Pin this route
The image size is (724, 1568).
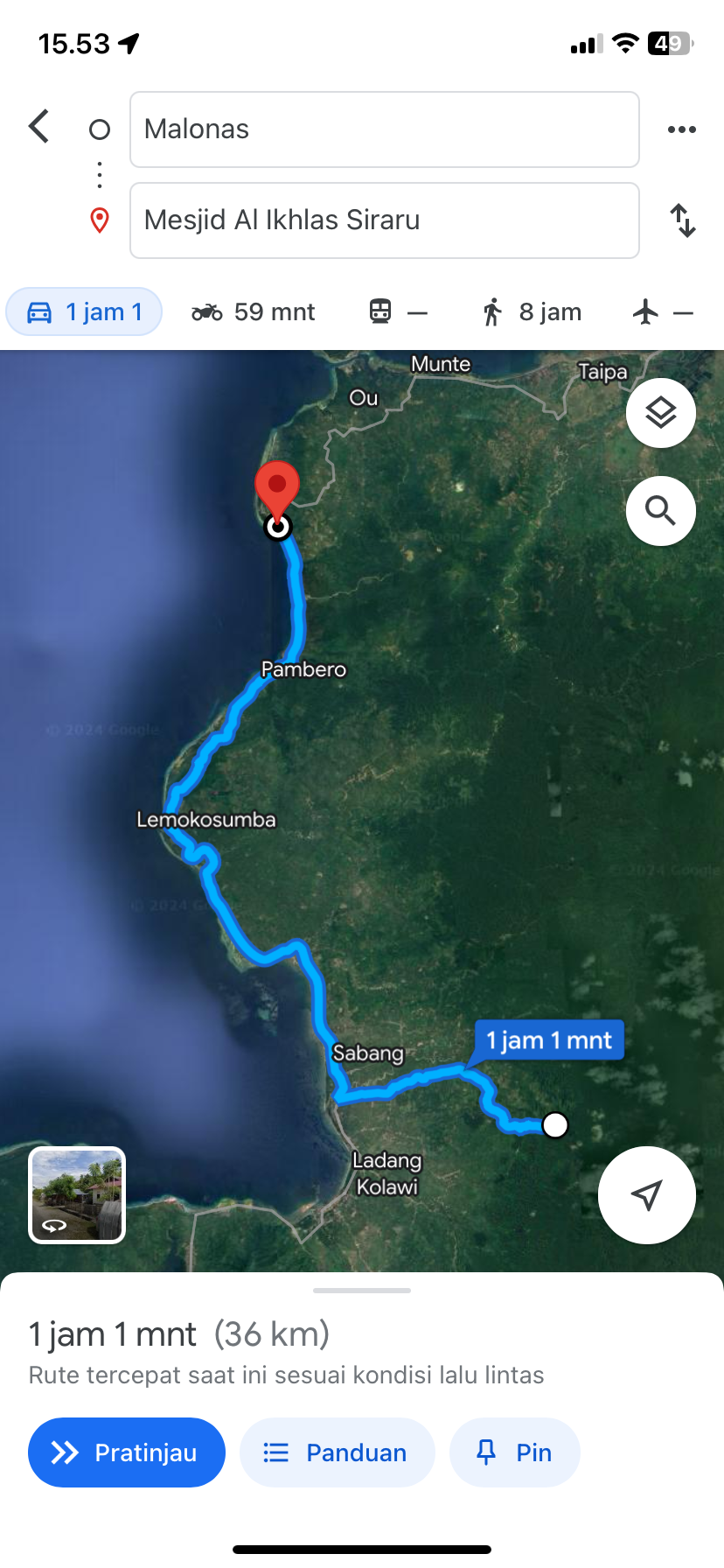514,1452
